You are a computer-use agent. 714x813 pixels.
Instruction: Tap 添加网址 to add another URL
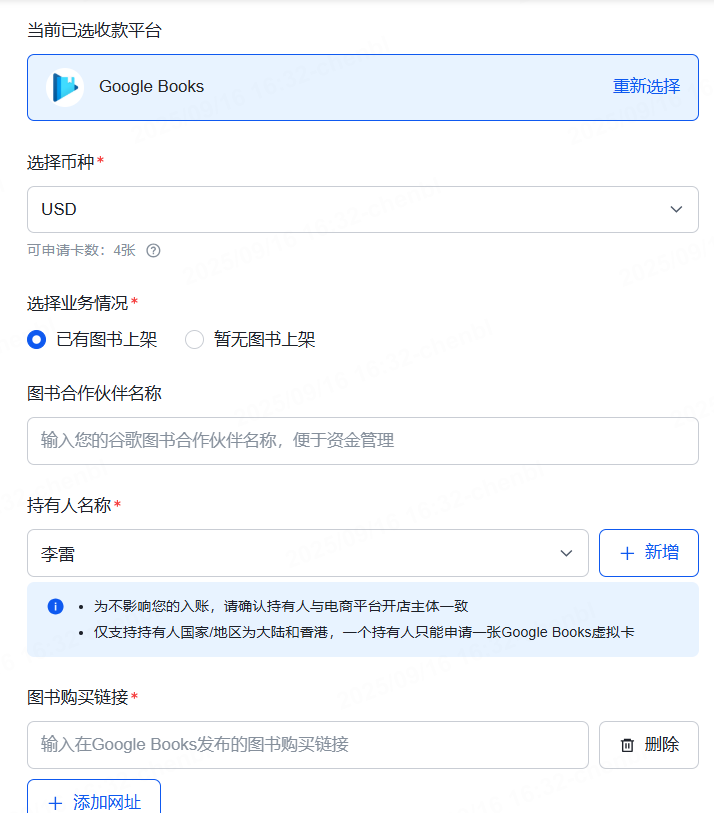(x=94, y=799)
